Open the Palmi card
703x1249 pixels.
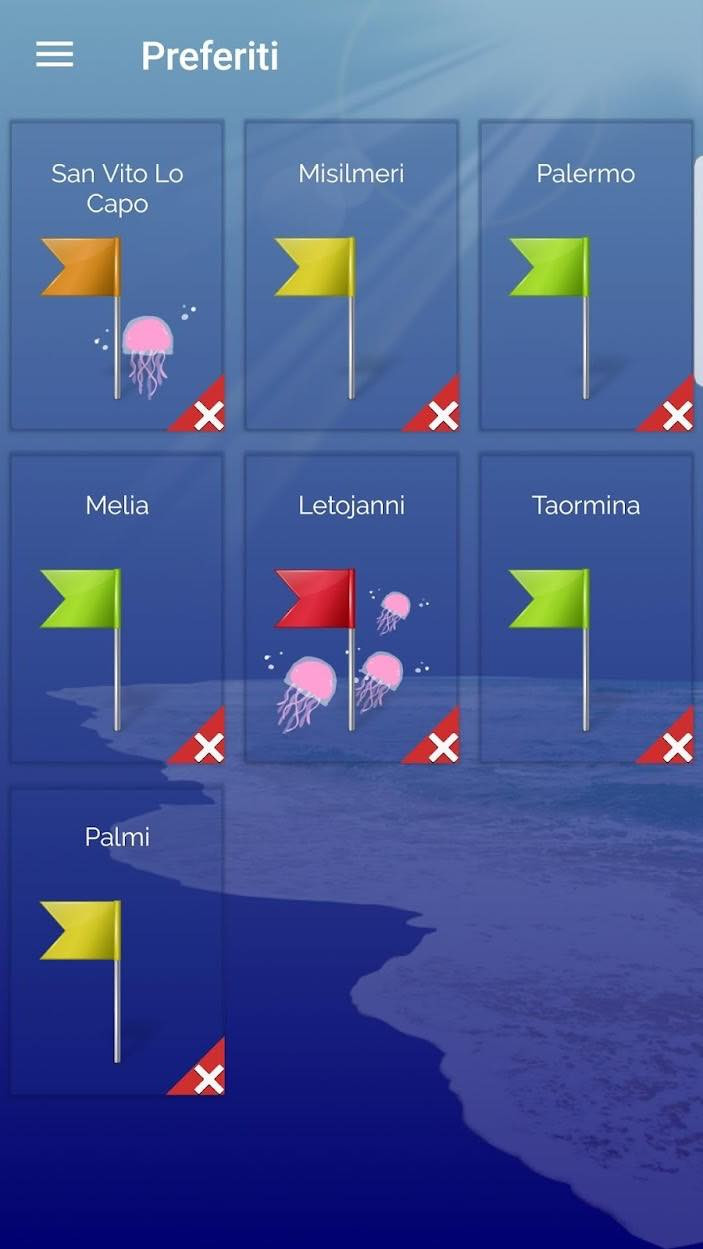pyautogui.click(x=117, y=940)
